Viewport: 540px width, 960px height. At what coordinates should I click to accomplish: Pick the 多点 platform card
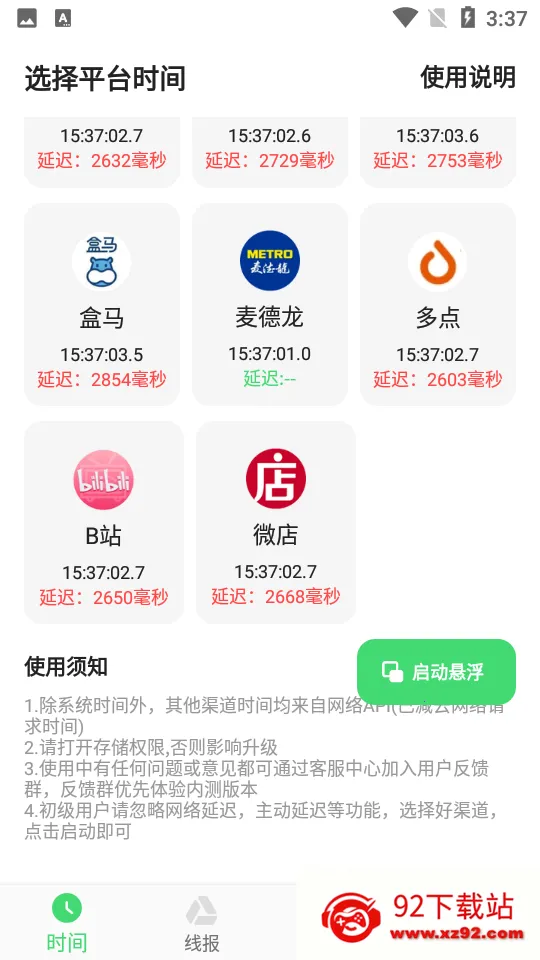pyautogui.click(x=438, y=304)
